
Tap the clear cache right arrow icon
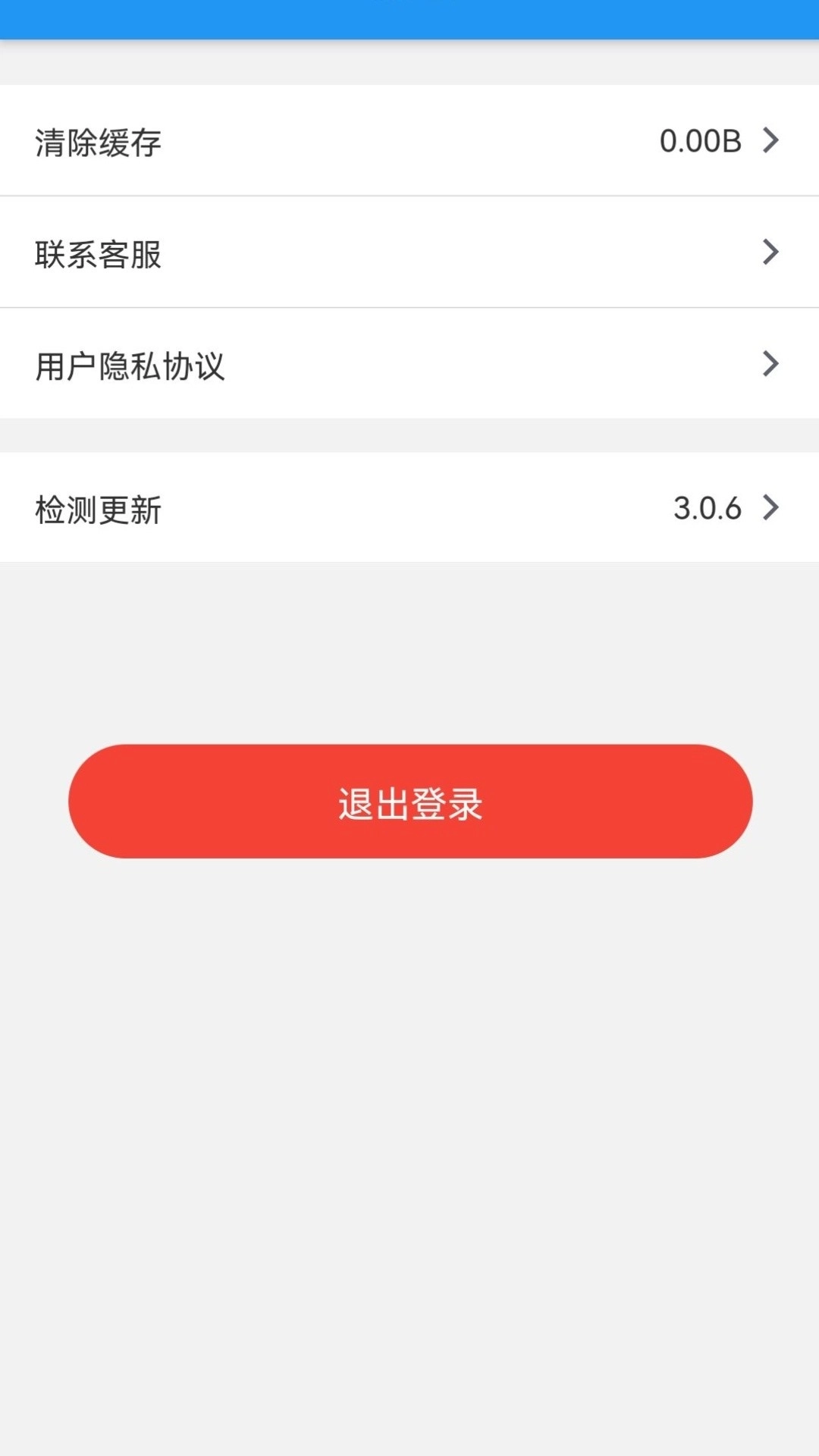point(771,140)
